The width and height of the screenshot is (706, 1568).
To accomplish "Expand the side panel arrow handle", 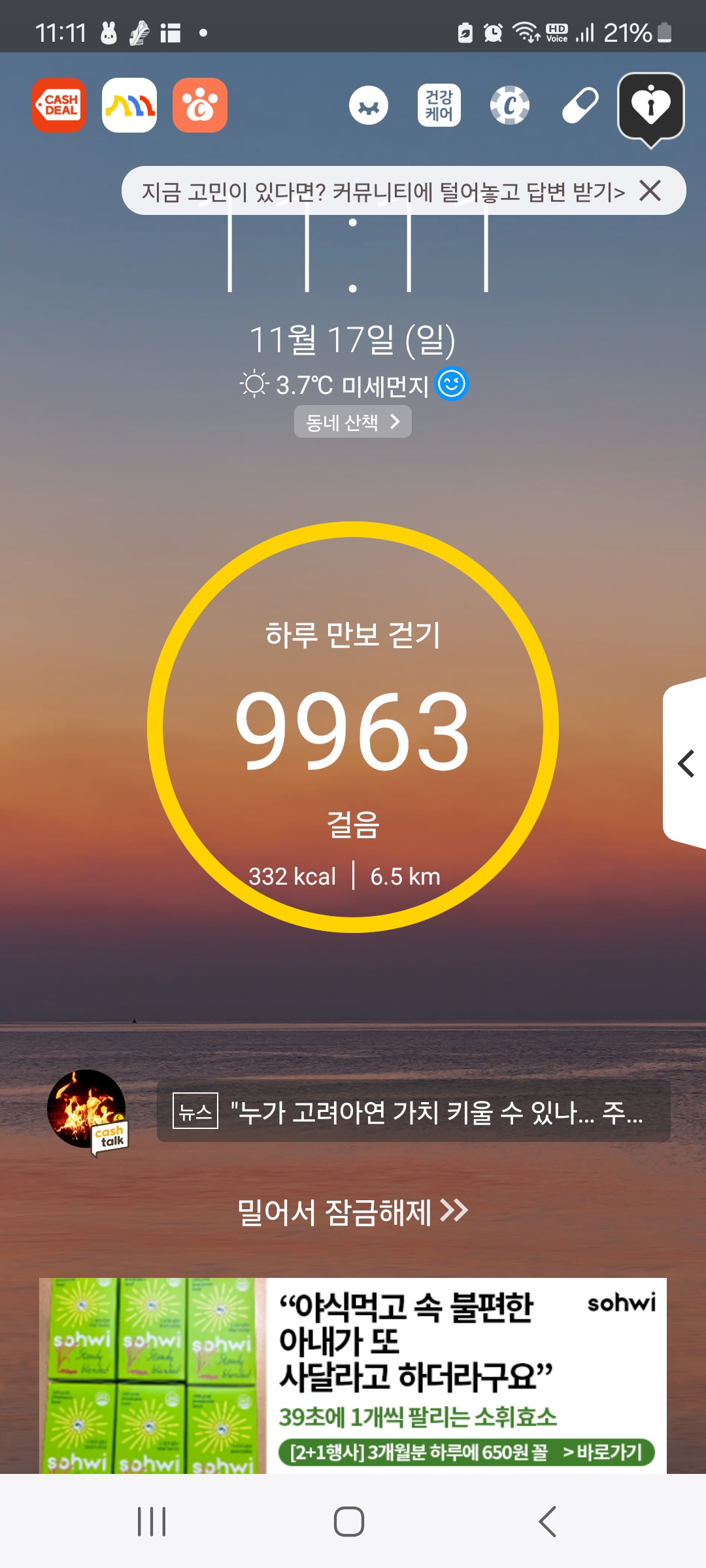I will click(x=685, y=763).
